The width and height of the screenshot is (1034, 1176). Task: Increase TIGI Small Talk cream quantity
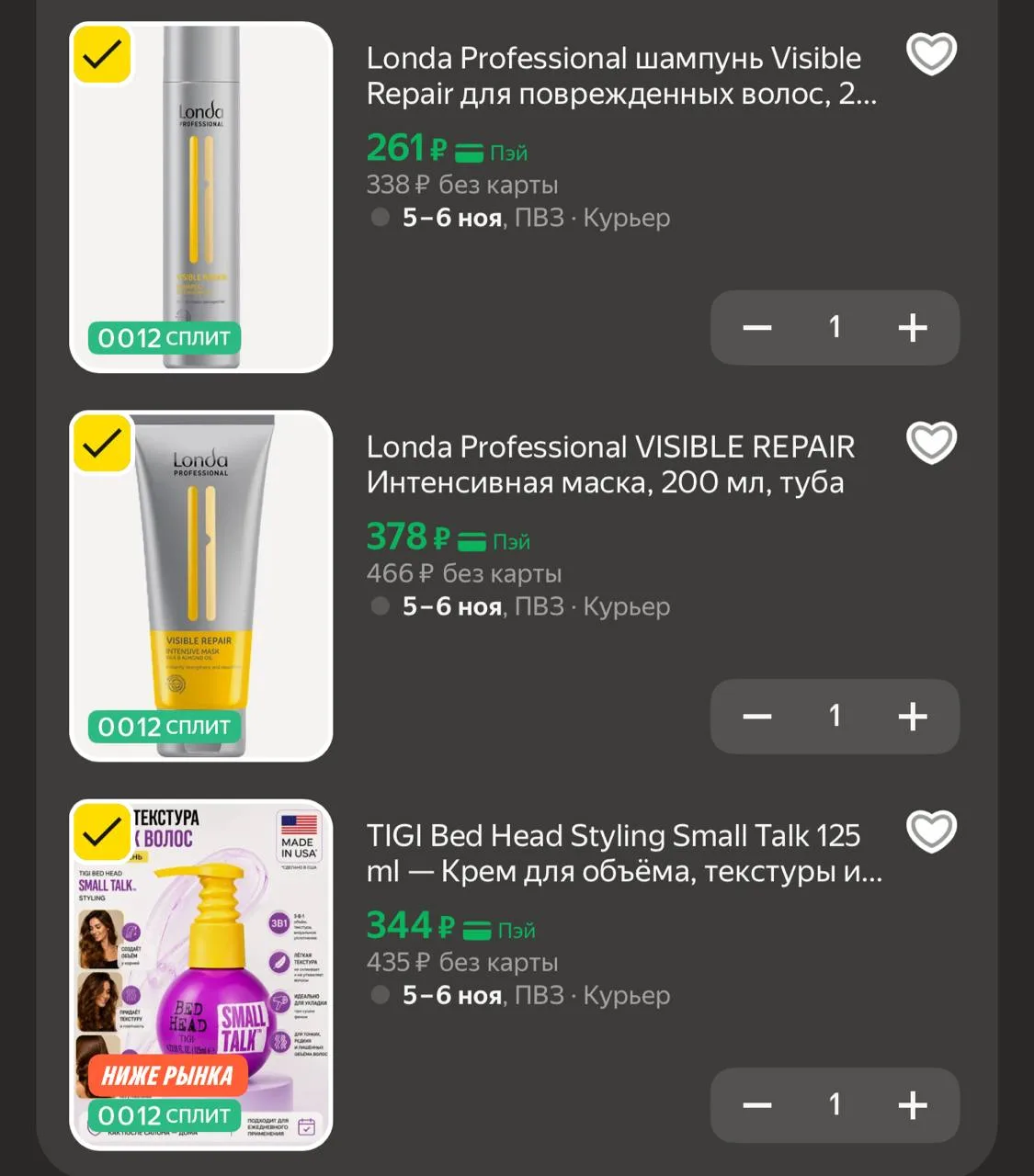(x=913, y=1104)
